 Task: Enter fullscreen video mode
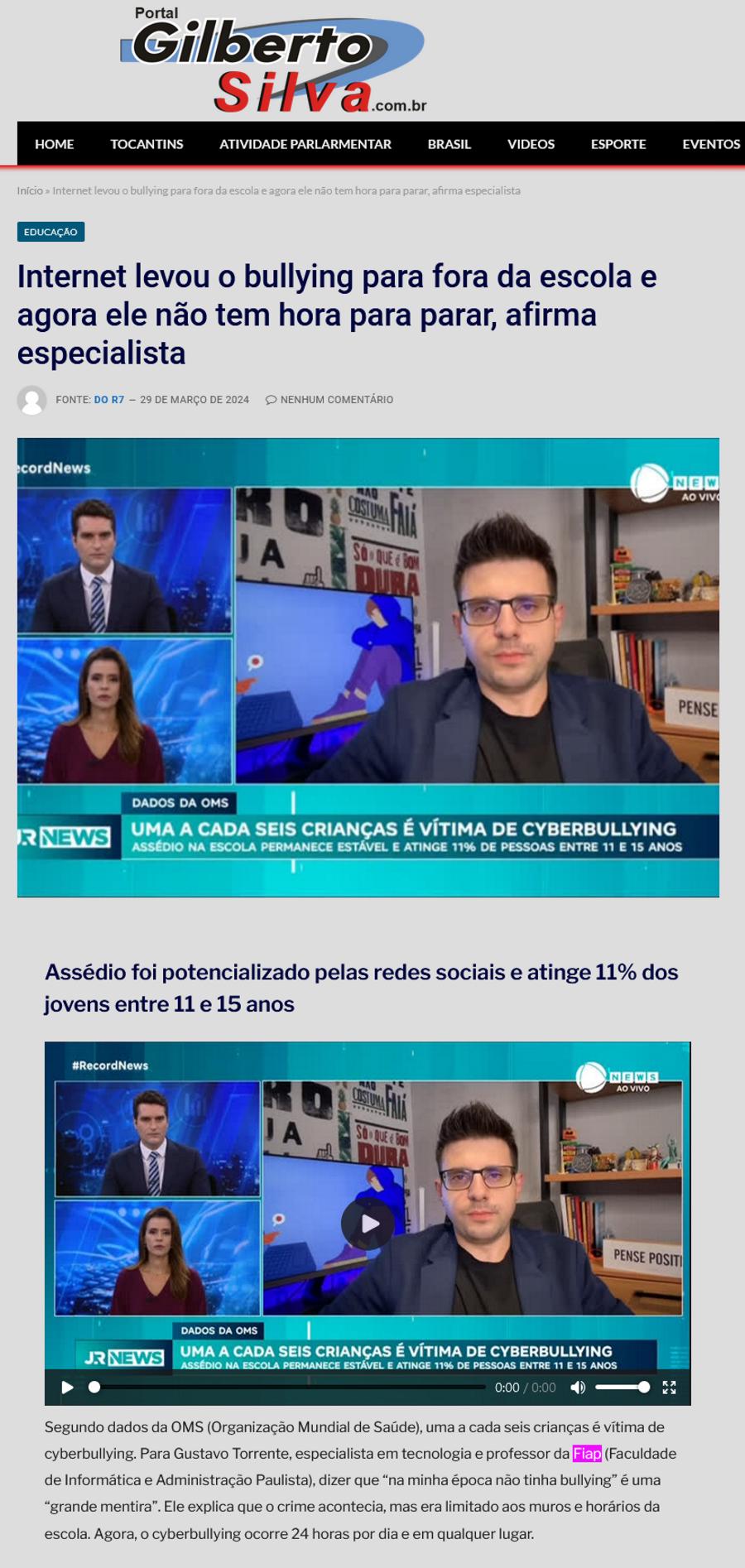(670, 1388)
